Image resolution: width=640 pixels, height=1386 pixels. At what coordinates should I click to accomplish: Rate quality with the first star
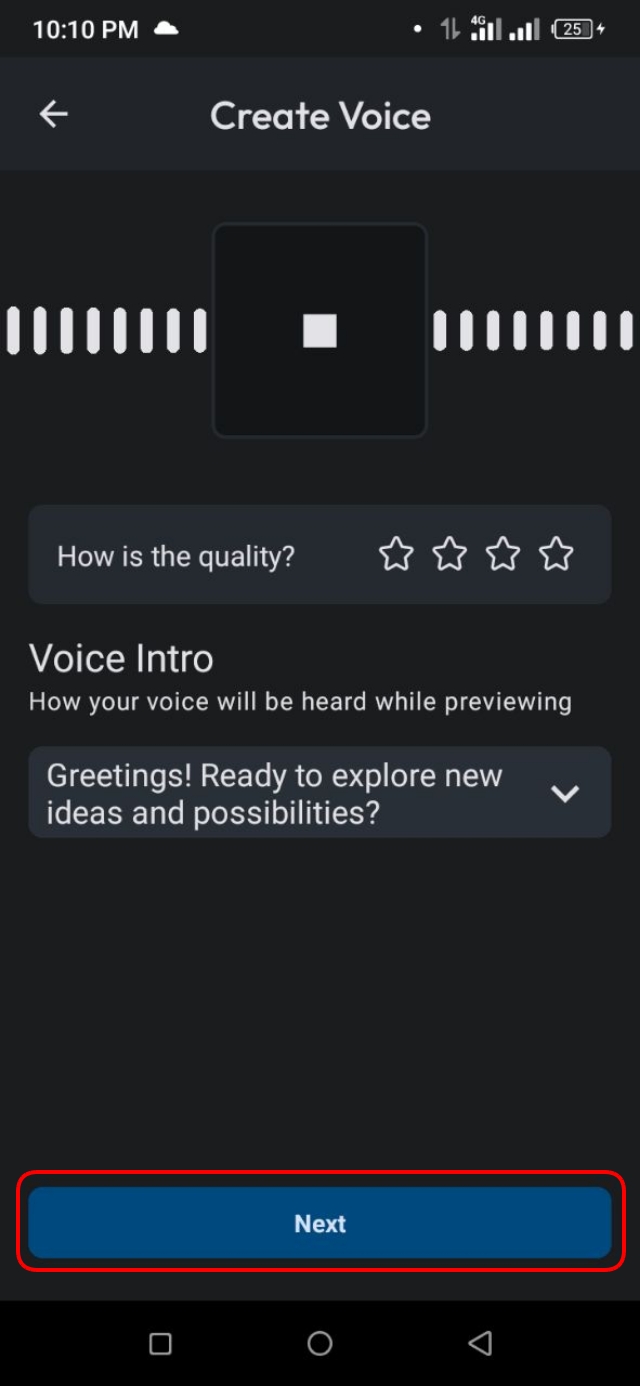396,554
